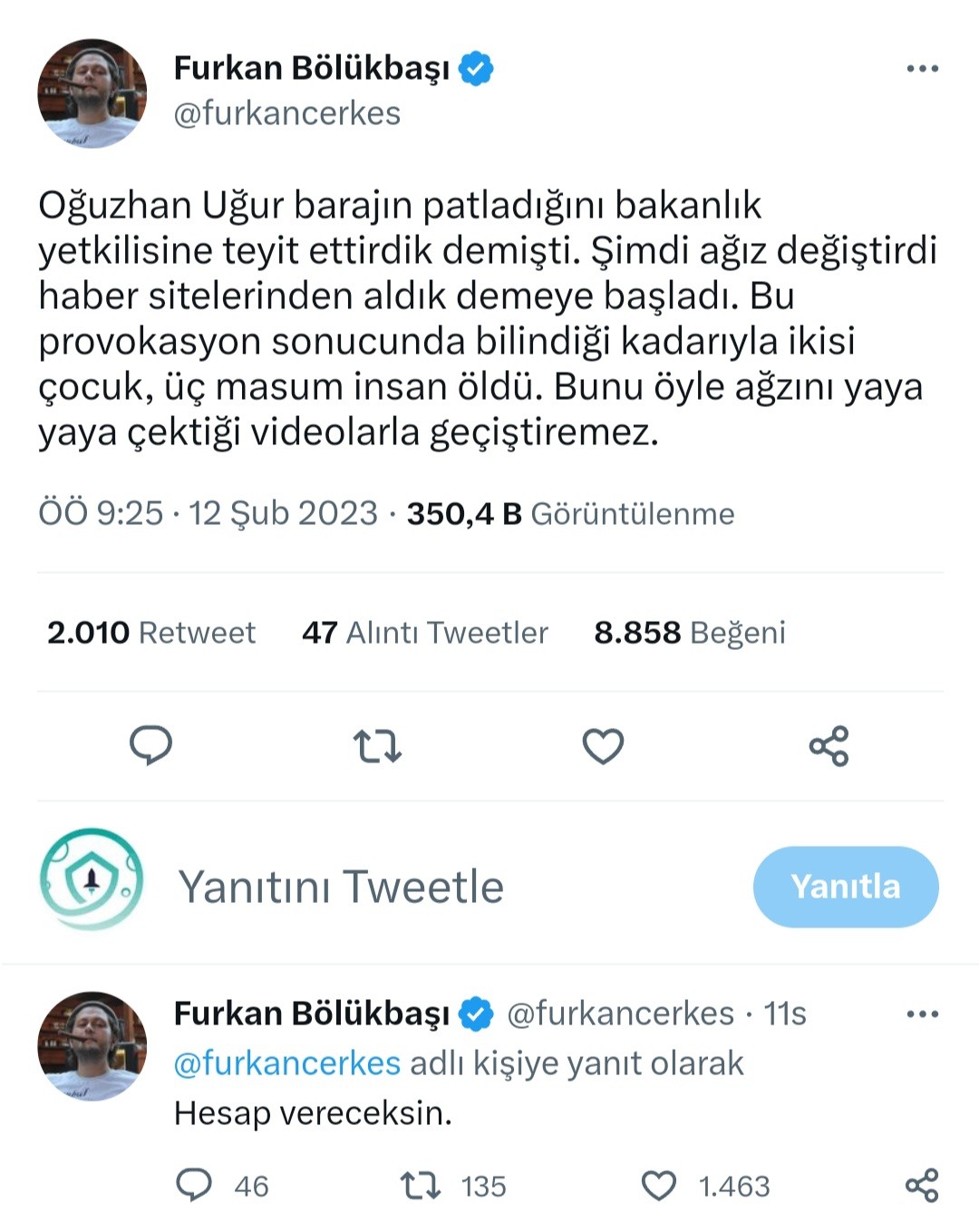Open overflow menu on the main tweet
This screenshot has height=1232, width=979.
922,69
